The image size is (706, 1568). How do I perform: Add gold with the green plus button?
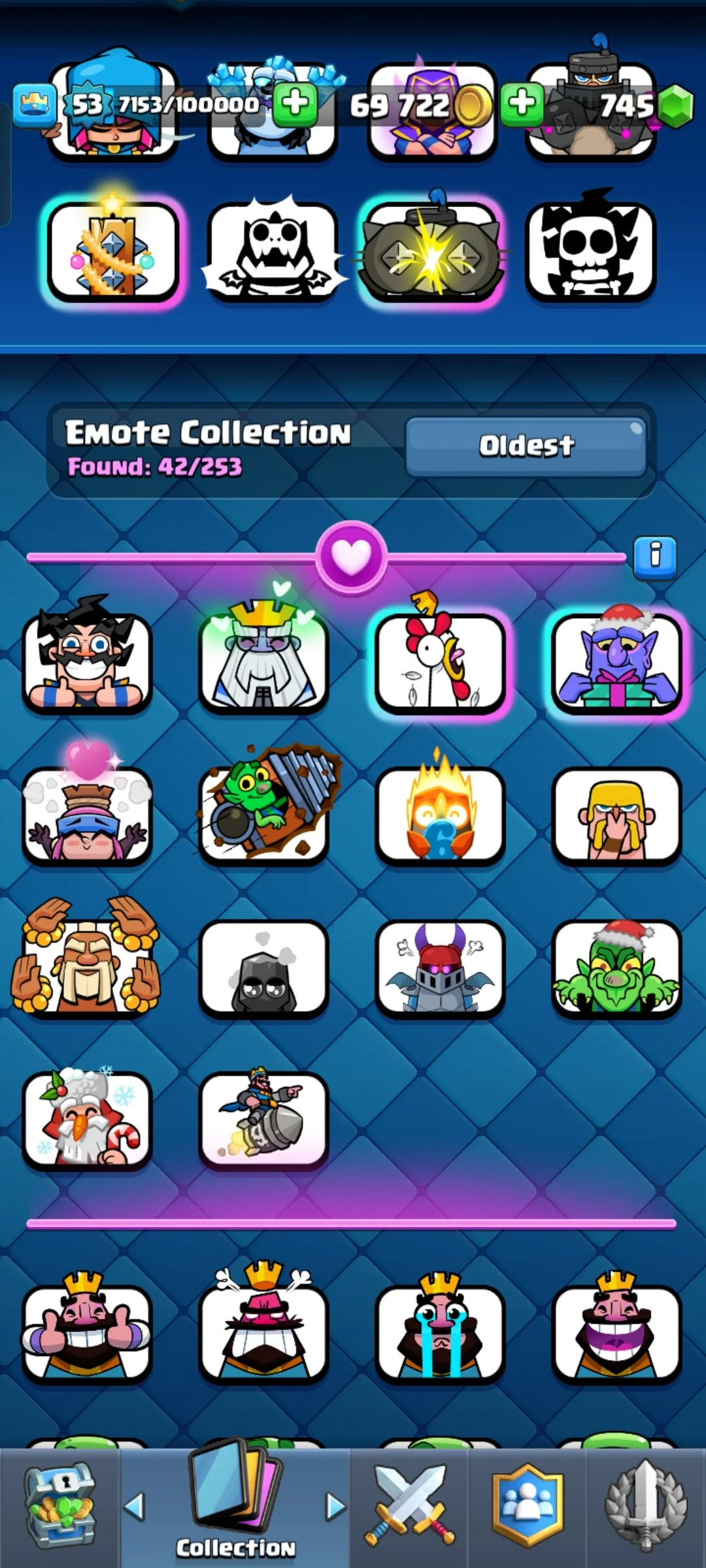pyautogui.click(x=521, y=103)
